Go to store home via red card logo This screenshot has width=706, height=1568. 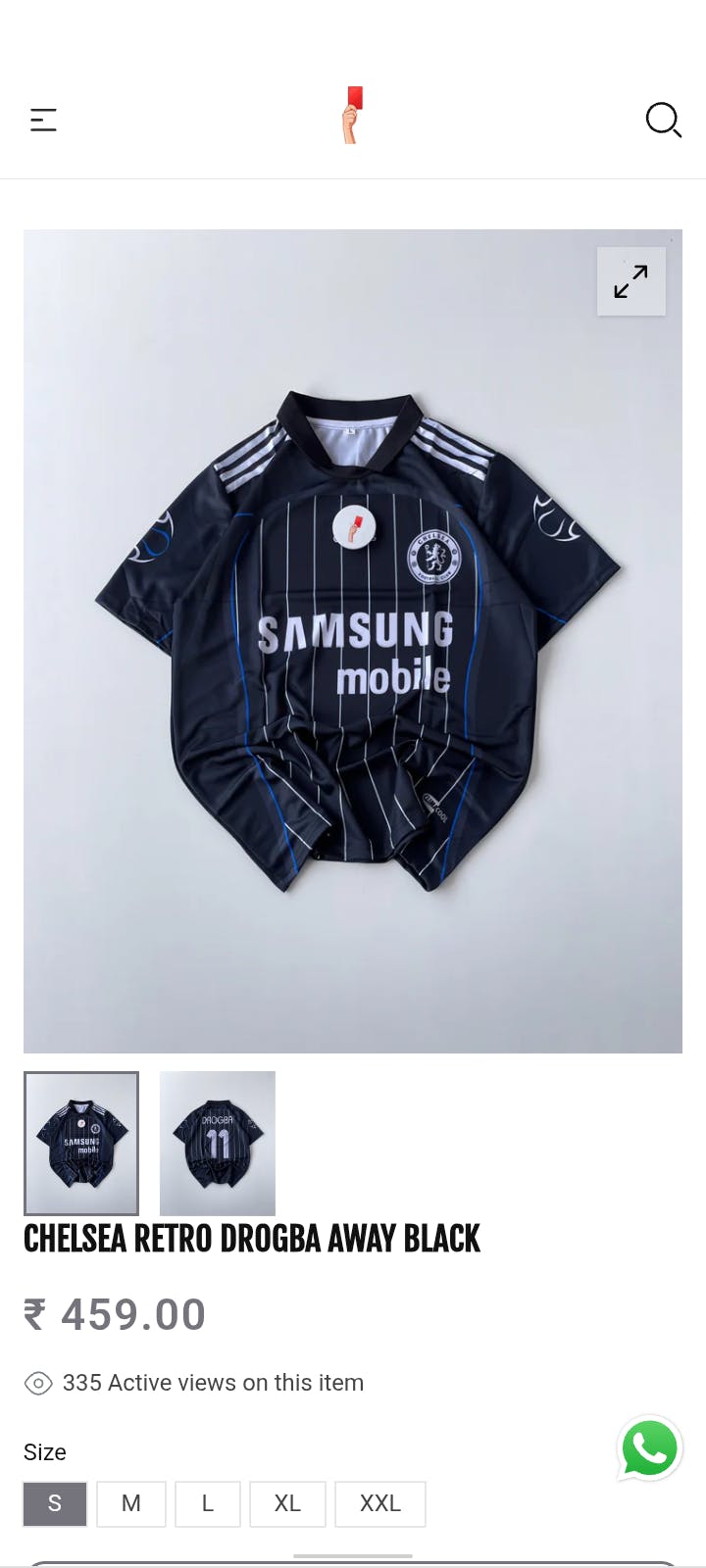click(x=352, y=115)
